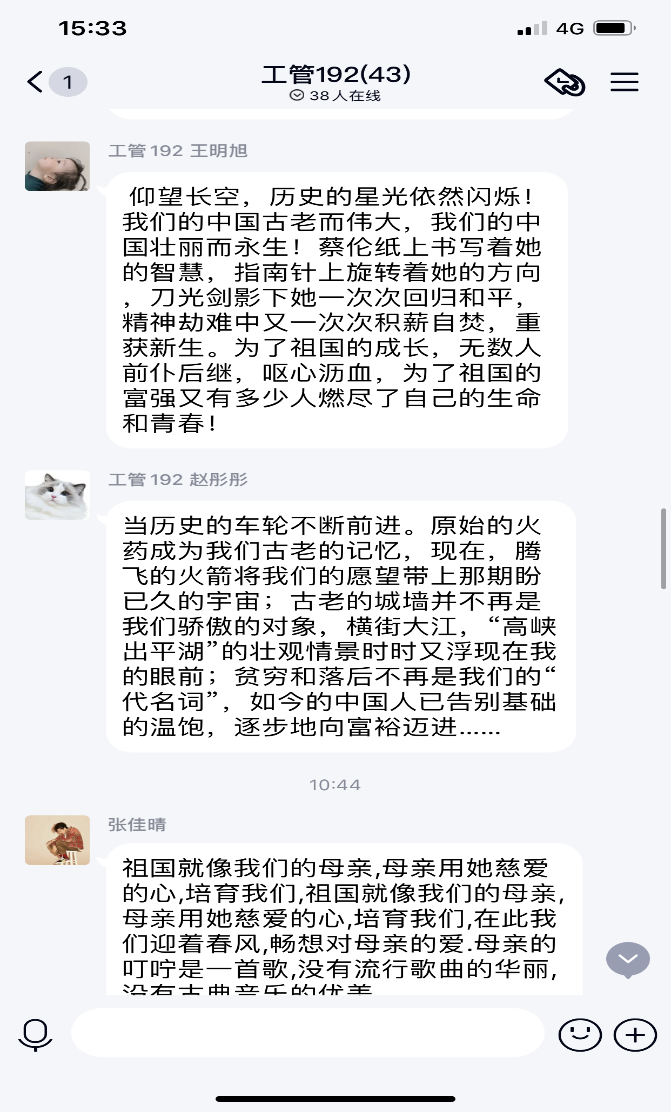View 赵彤彤's cat avatar profile
The width and height of the screenshot is (671, 1112).
click(x=57, y=495)
